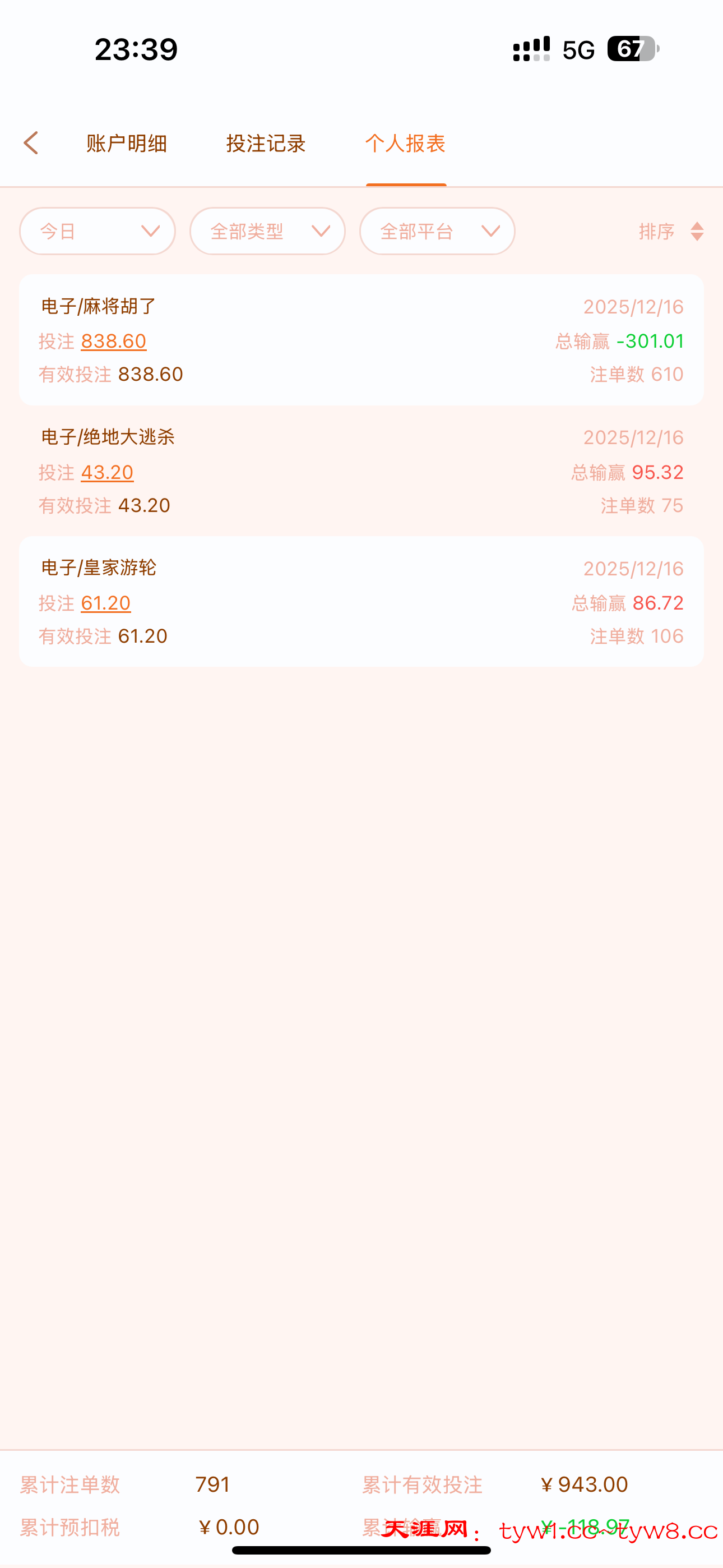
Task: Go back using the top-left arrow
Action: pyautogui.click(x=31, y=144)
